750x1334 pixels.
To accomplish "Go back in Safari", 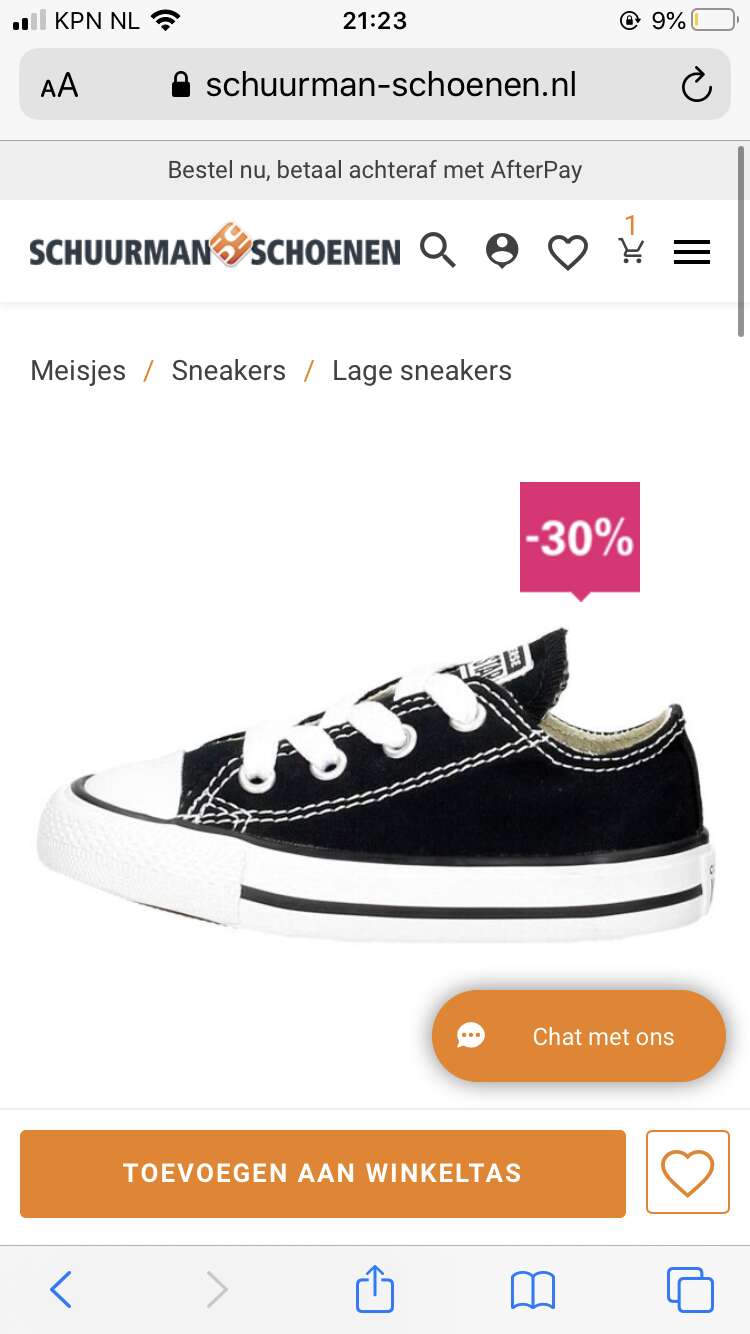I will [61, 1289].
